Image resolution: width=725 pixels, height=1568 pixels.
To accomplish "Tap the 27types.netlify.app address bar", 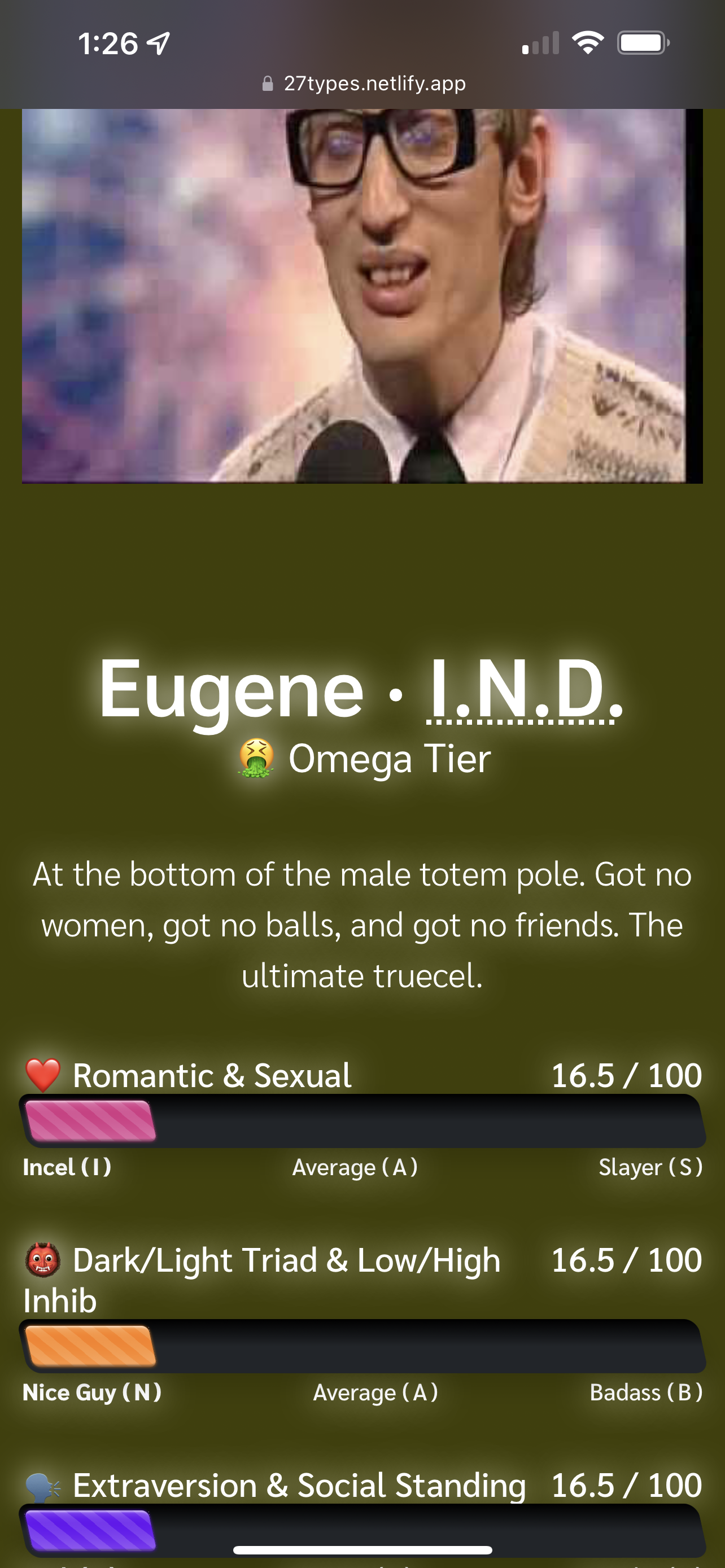I will [x=364, y=84].
